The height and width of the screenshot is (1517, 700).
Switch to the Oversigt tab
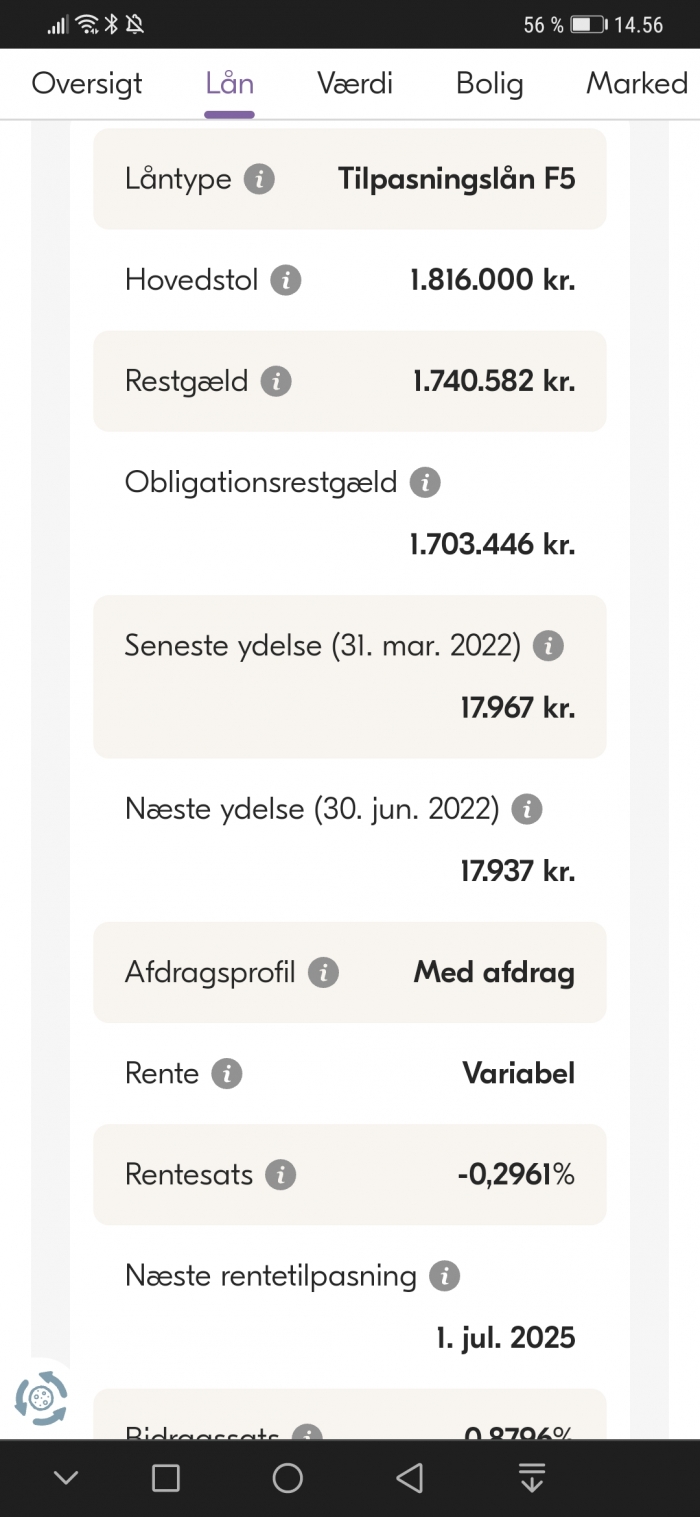point(87,83)
